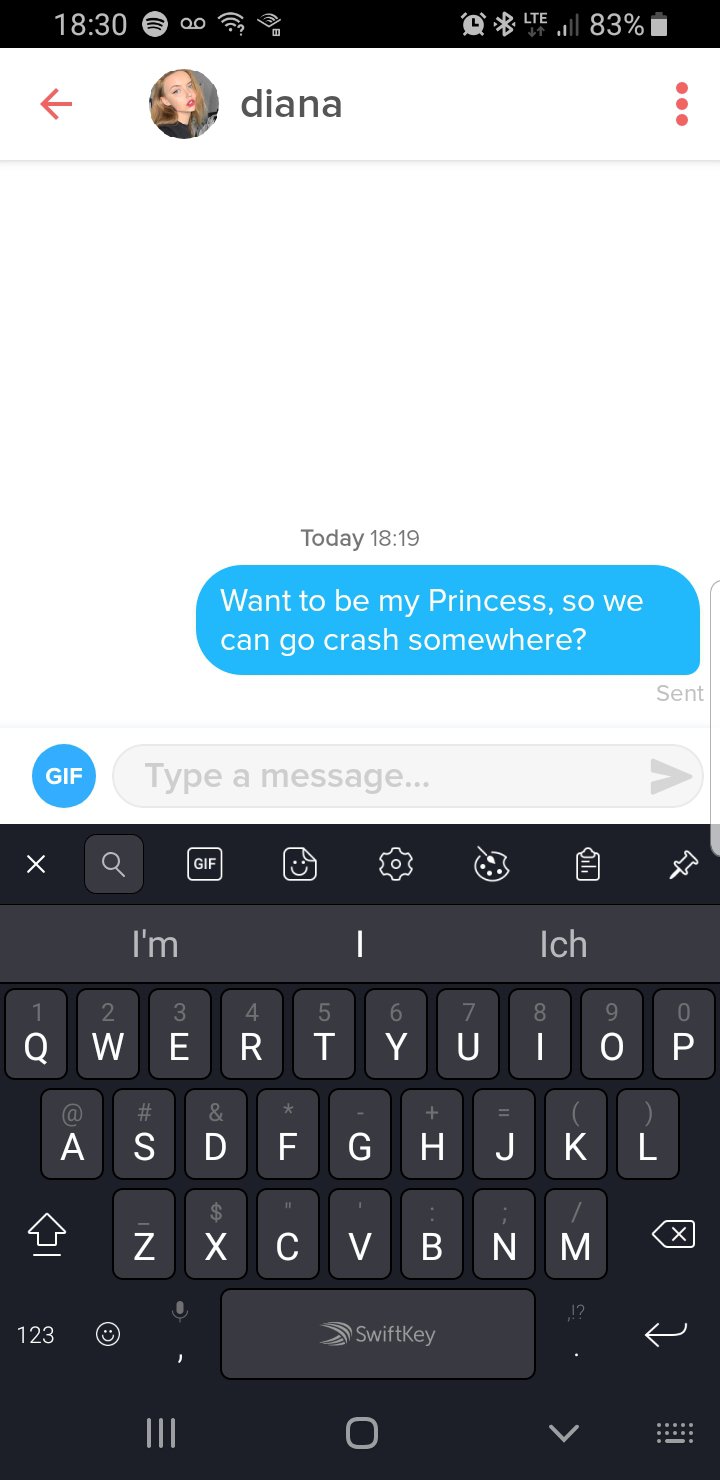Open diana's profile picture

184,104
